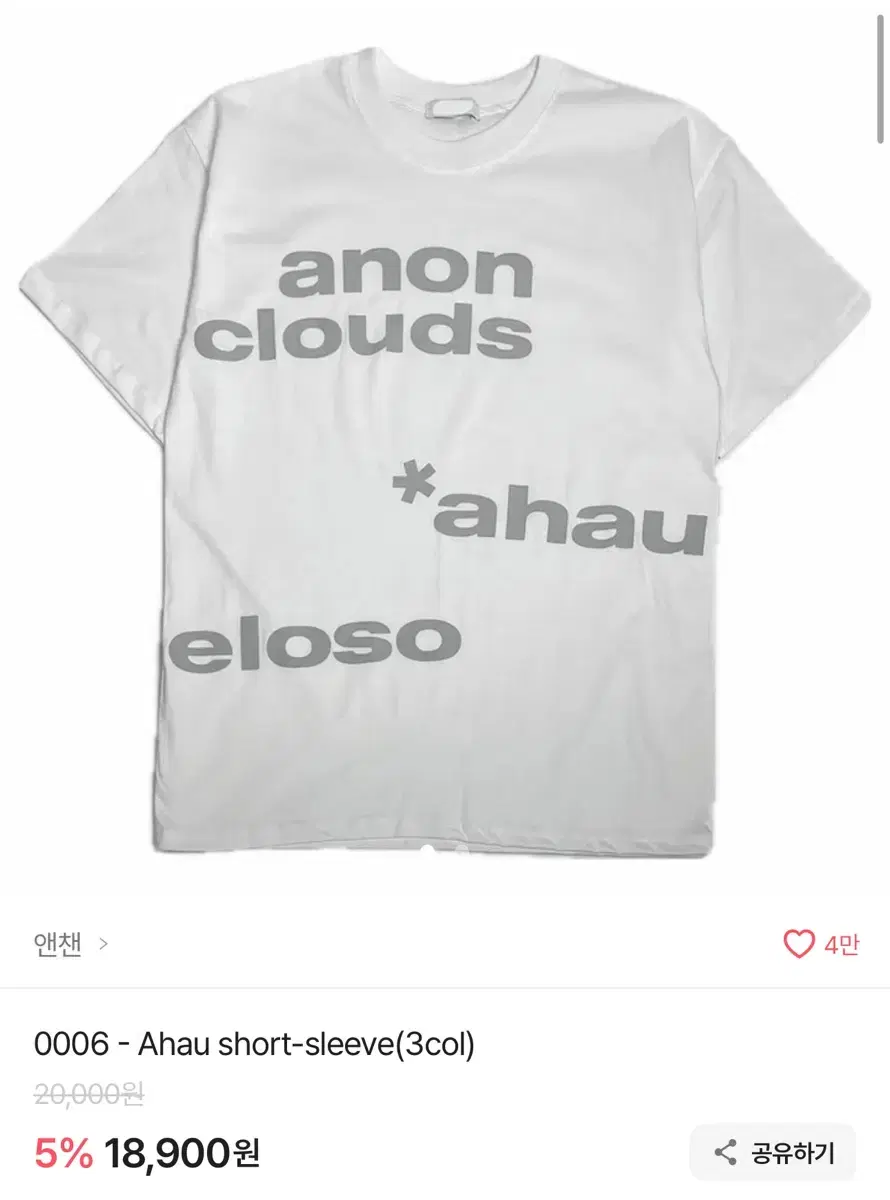Click the share arrow icon inside 공유하기 button

click(x=727, y=1151)
